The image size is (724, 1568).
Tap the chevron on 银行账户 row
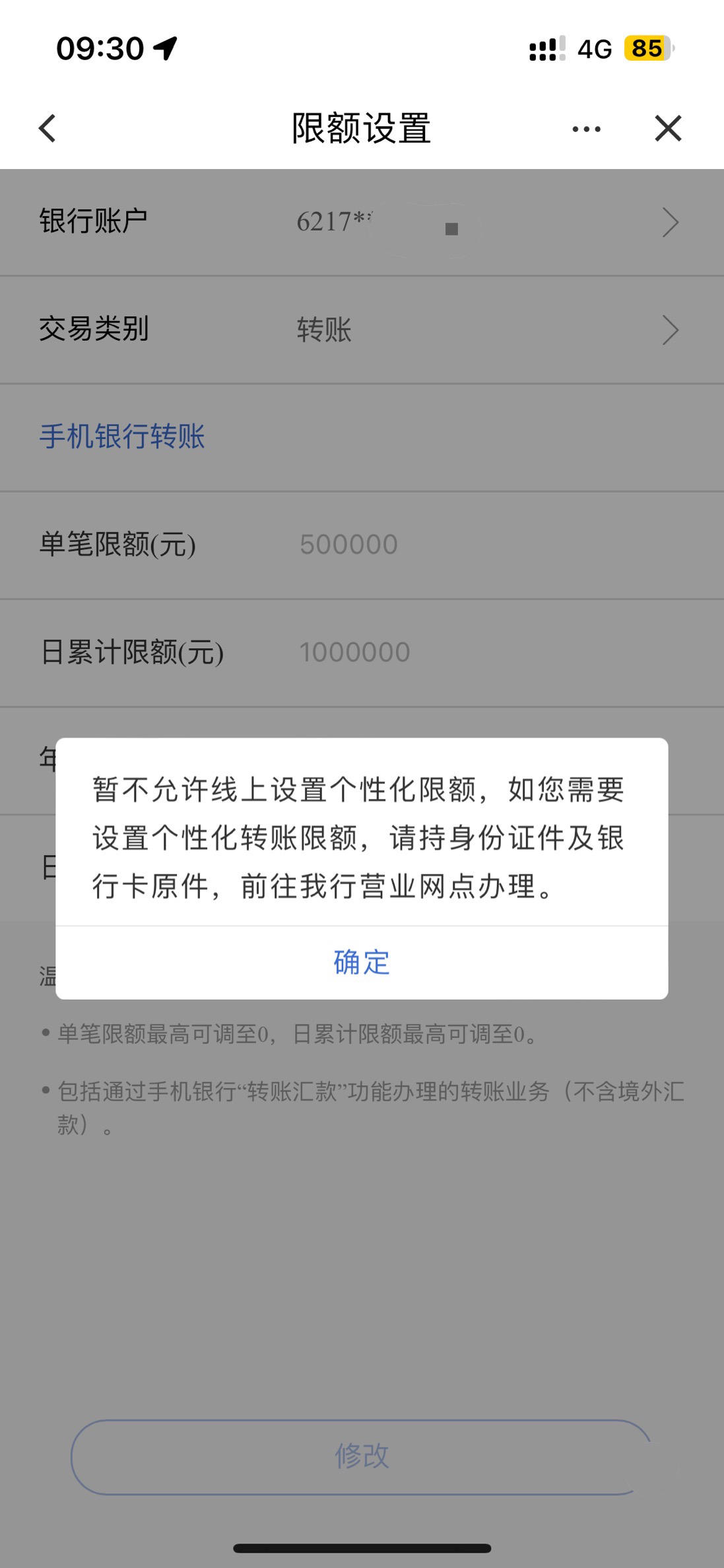coord(671,222)
